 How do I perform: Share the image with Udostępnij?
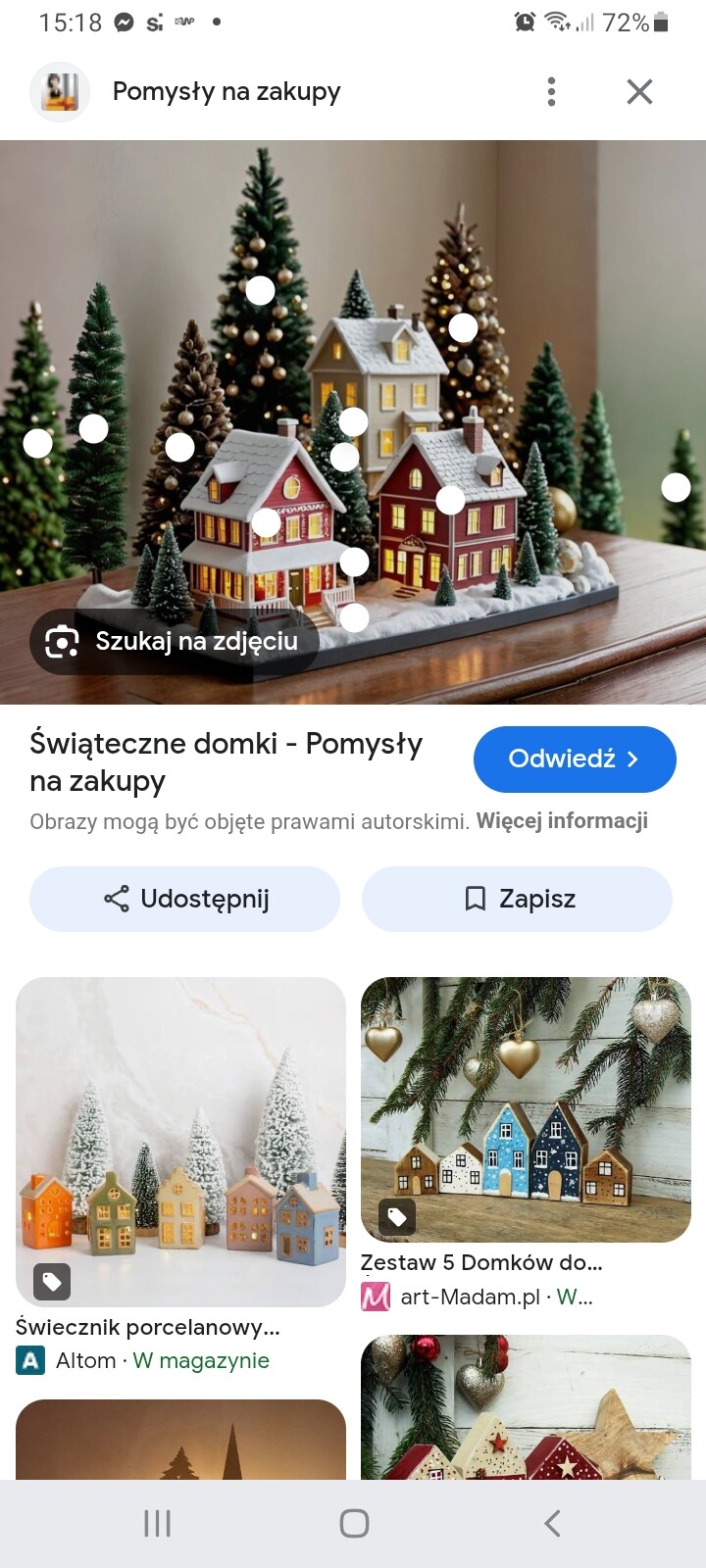point(185,899)
